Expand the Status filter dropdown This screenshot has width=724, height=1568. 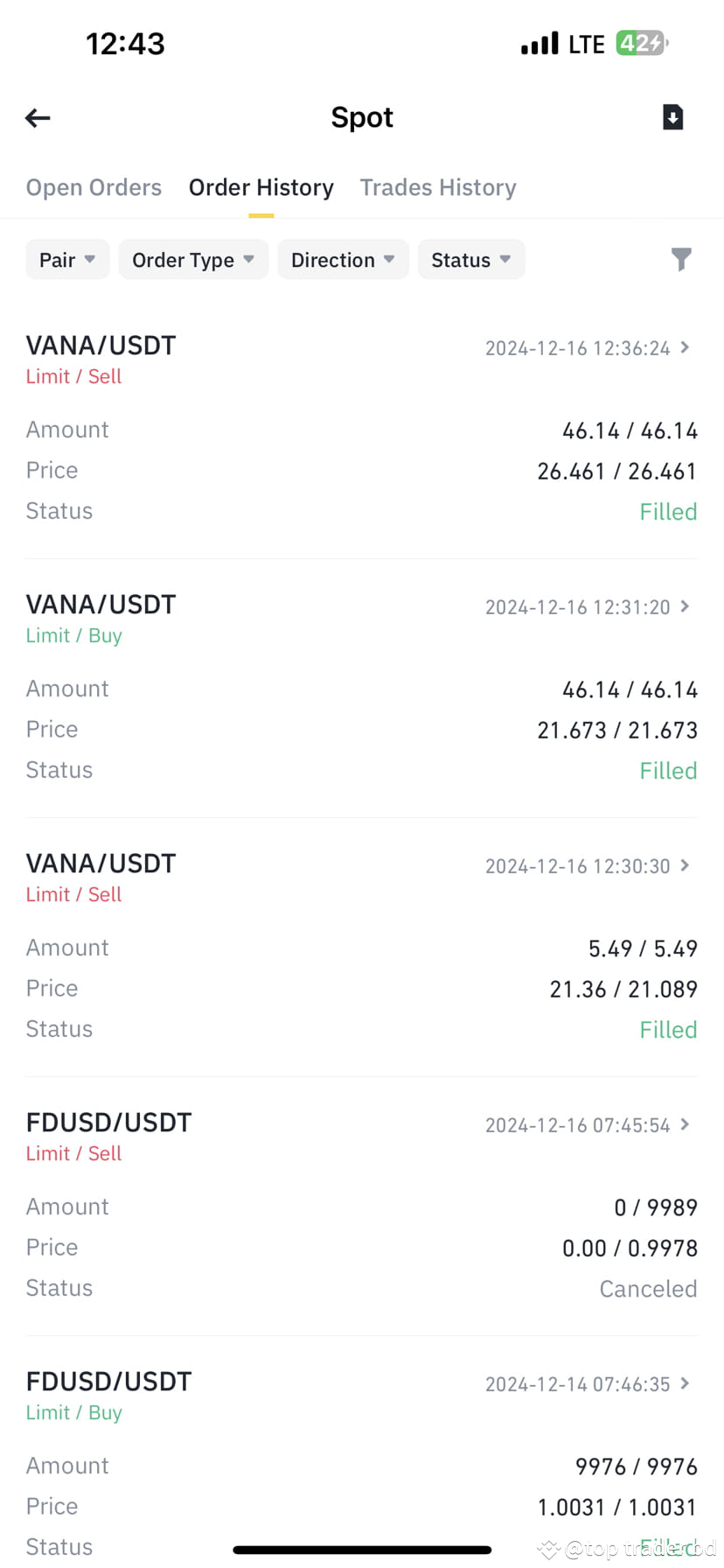point(471,259)
